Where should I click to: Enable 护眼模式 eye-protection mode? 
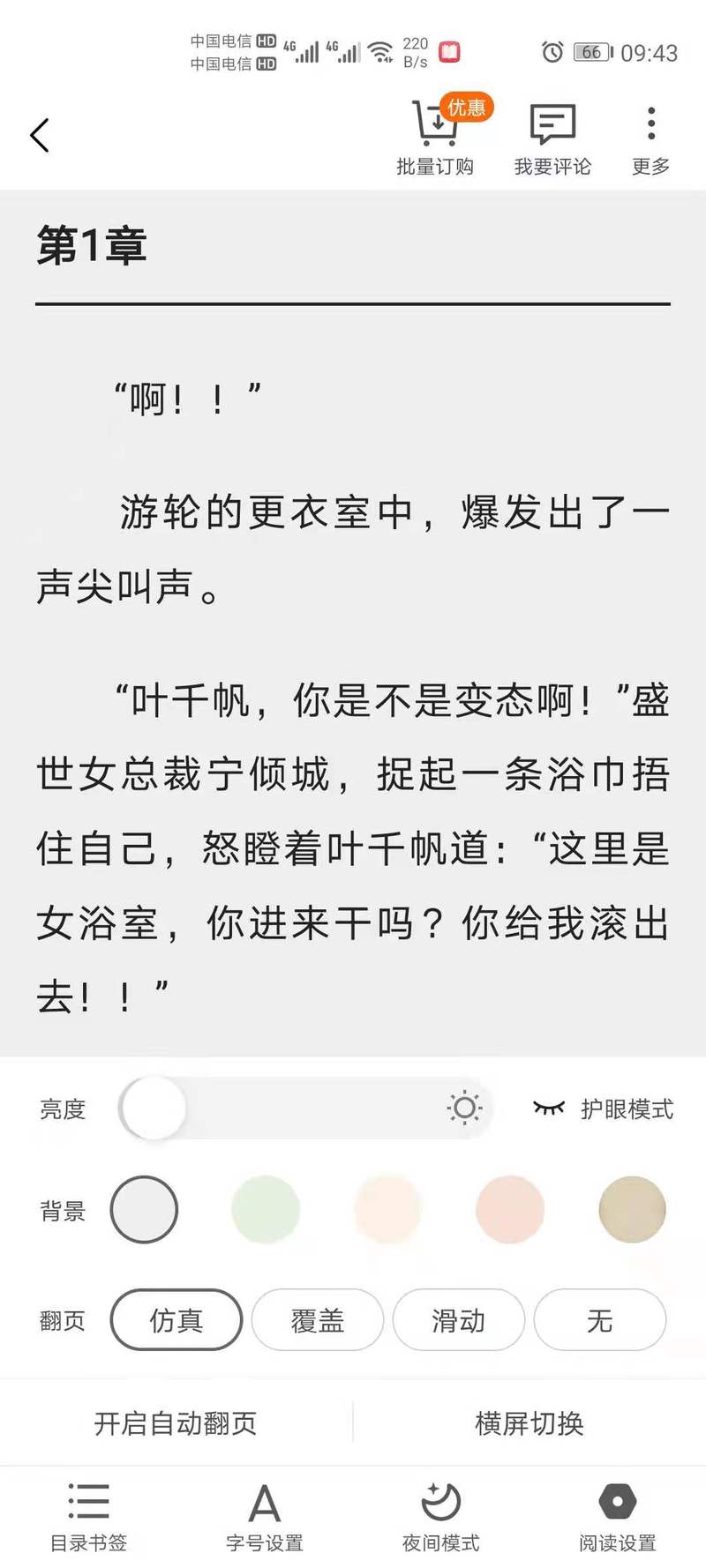point(604,1109)
